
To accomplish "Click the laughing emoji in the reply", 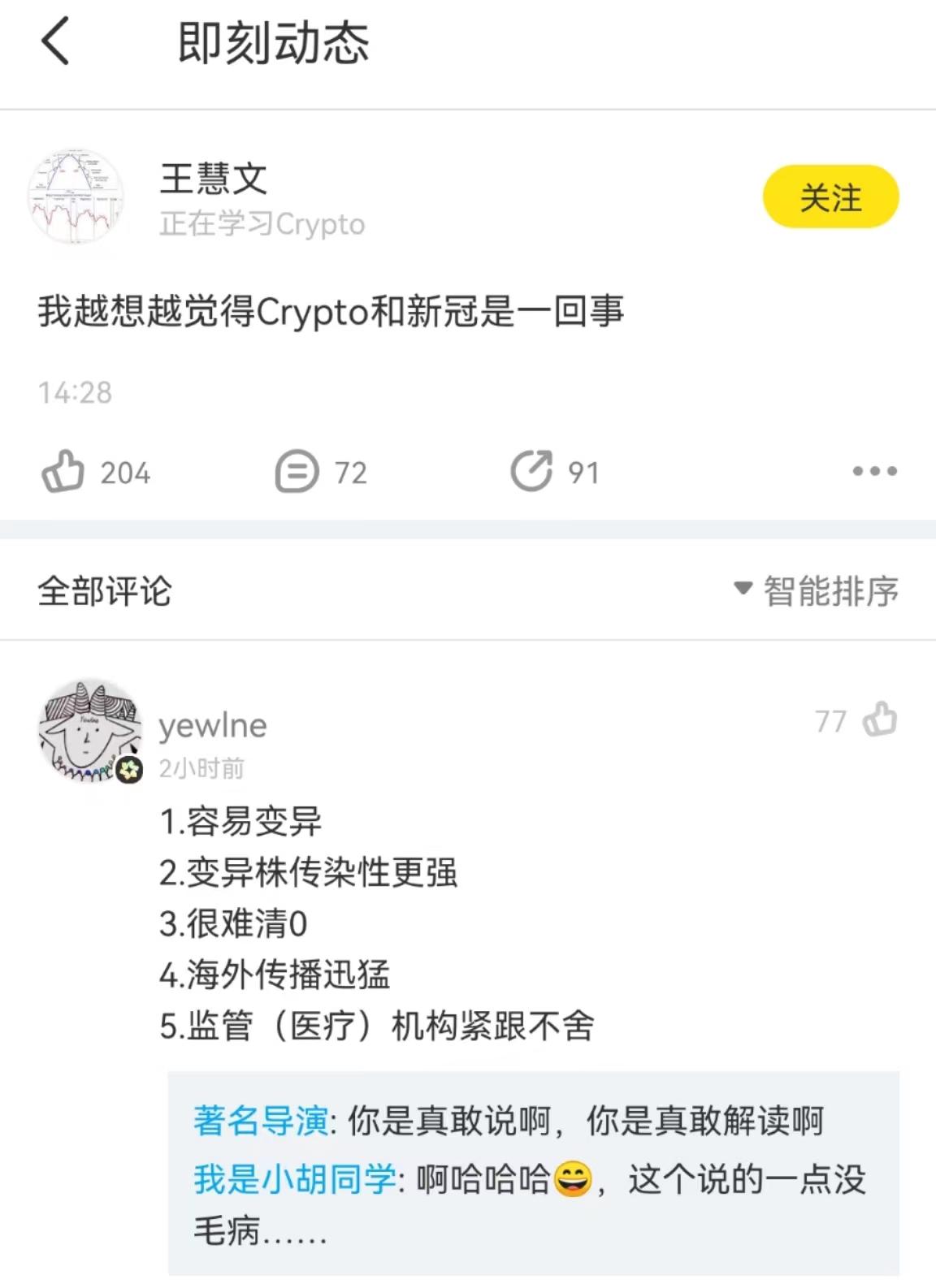I will pyautogui.click(x=574, y=1178).
